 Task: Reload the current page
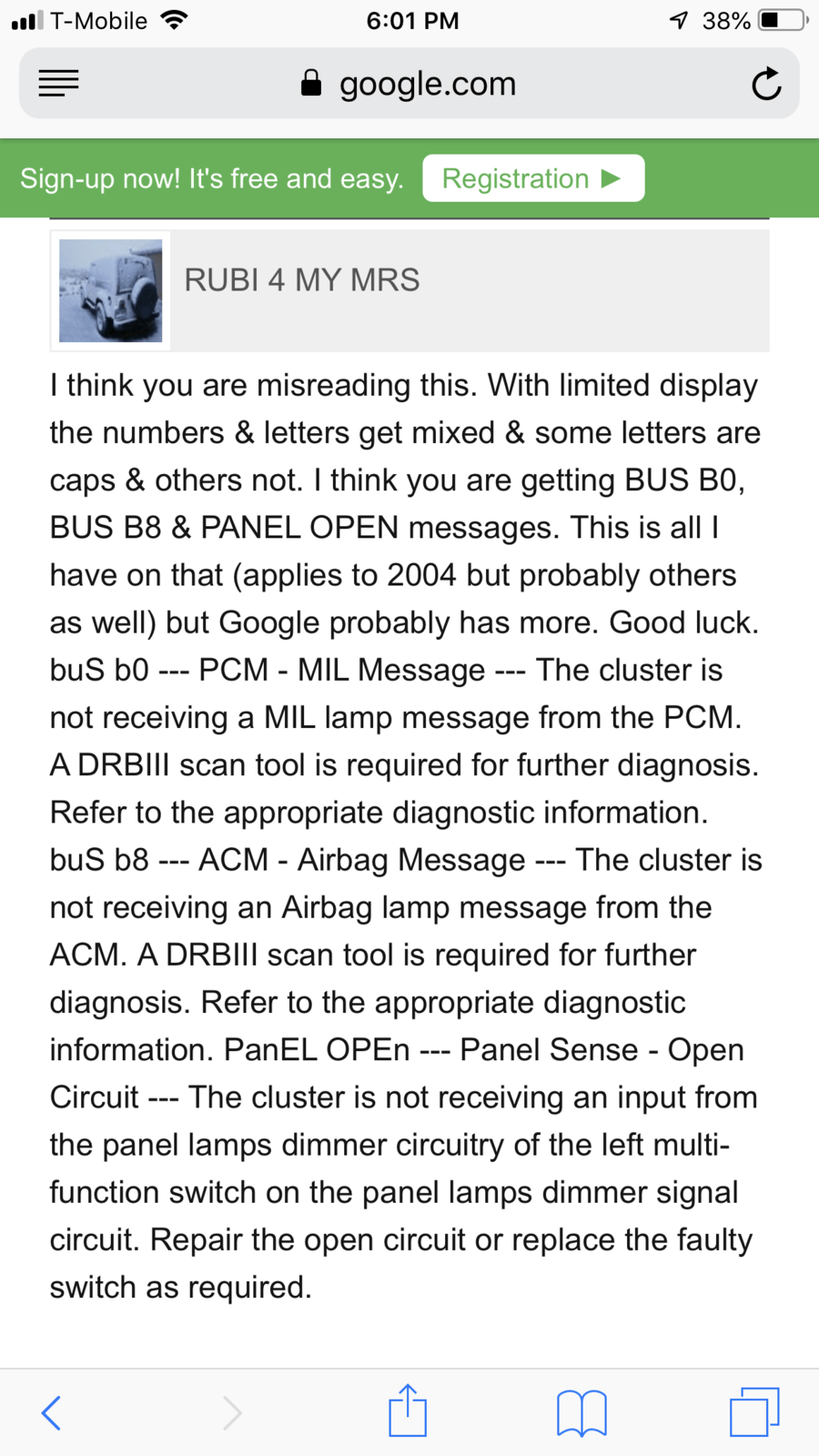[766, 85]
